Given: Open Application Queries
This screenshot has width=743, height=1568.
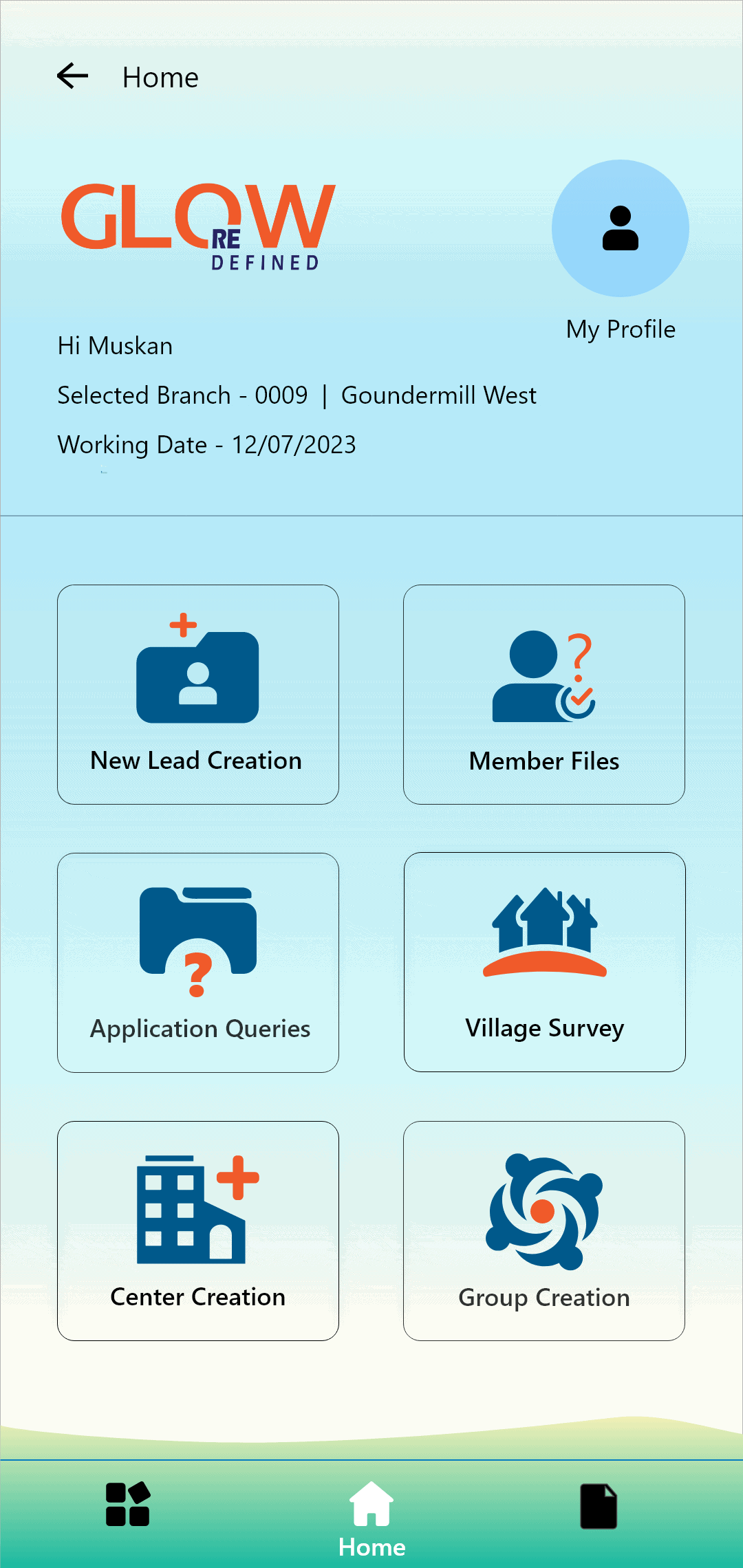Looking at the screenshot, I should point(198,963).
